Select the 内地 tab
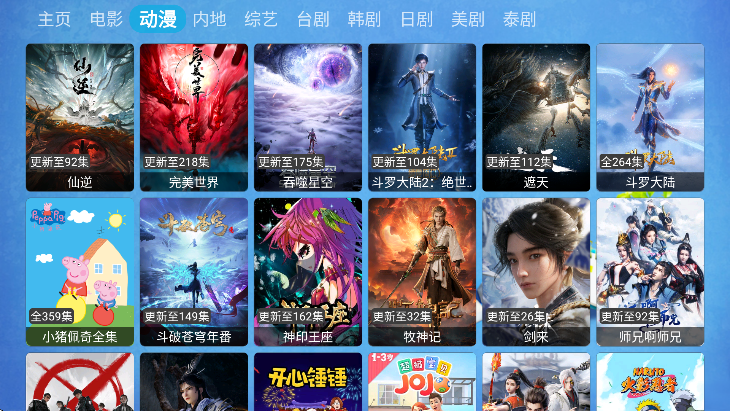Screen dimensions: 730x411 click(x=209, y=19)
